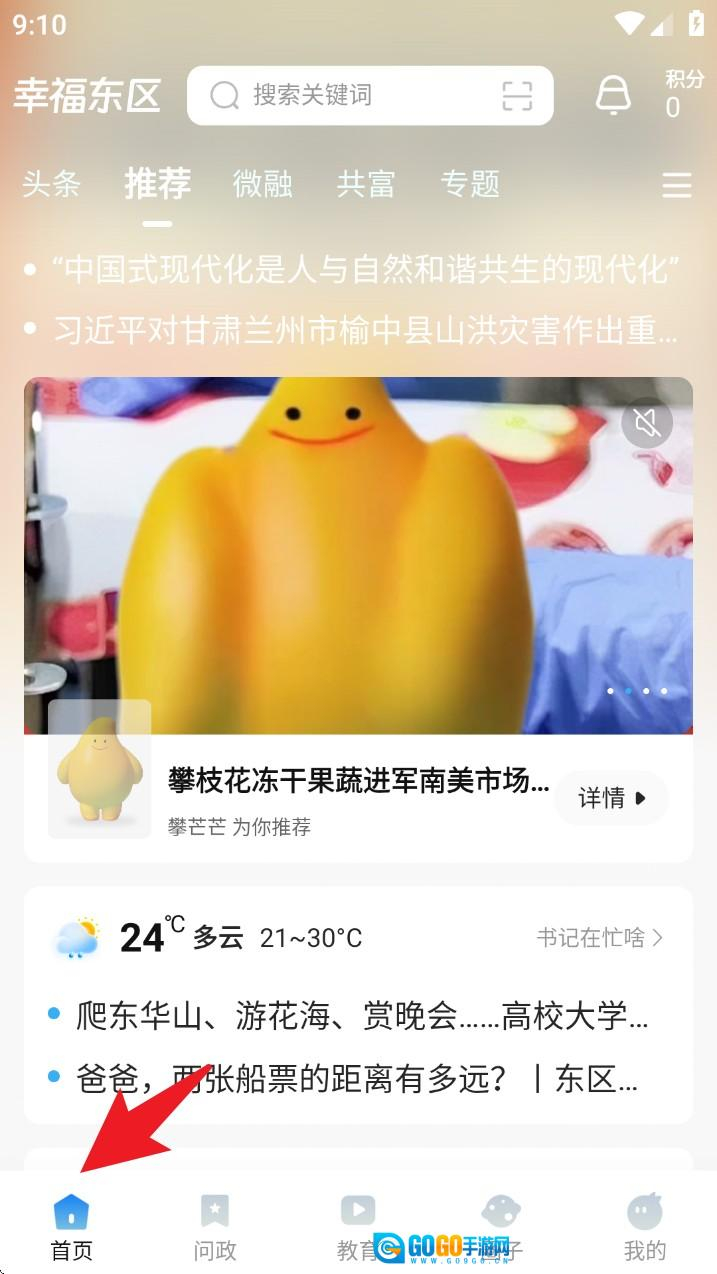Image resolution: width=717 pixels, height=1274 pixels.
Task: Open 我的 bottom tab
Action: point(644,1228)
